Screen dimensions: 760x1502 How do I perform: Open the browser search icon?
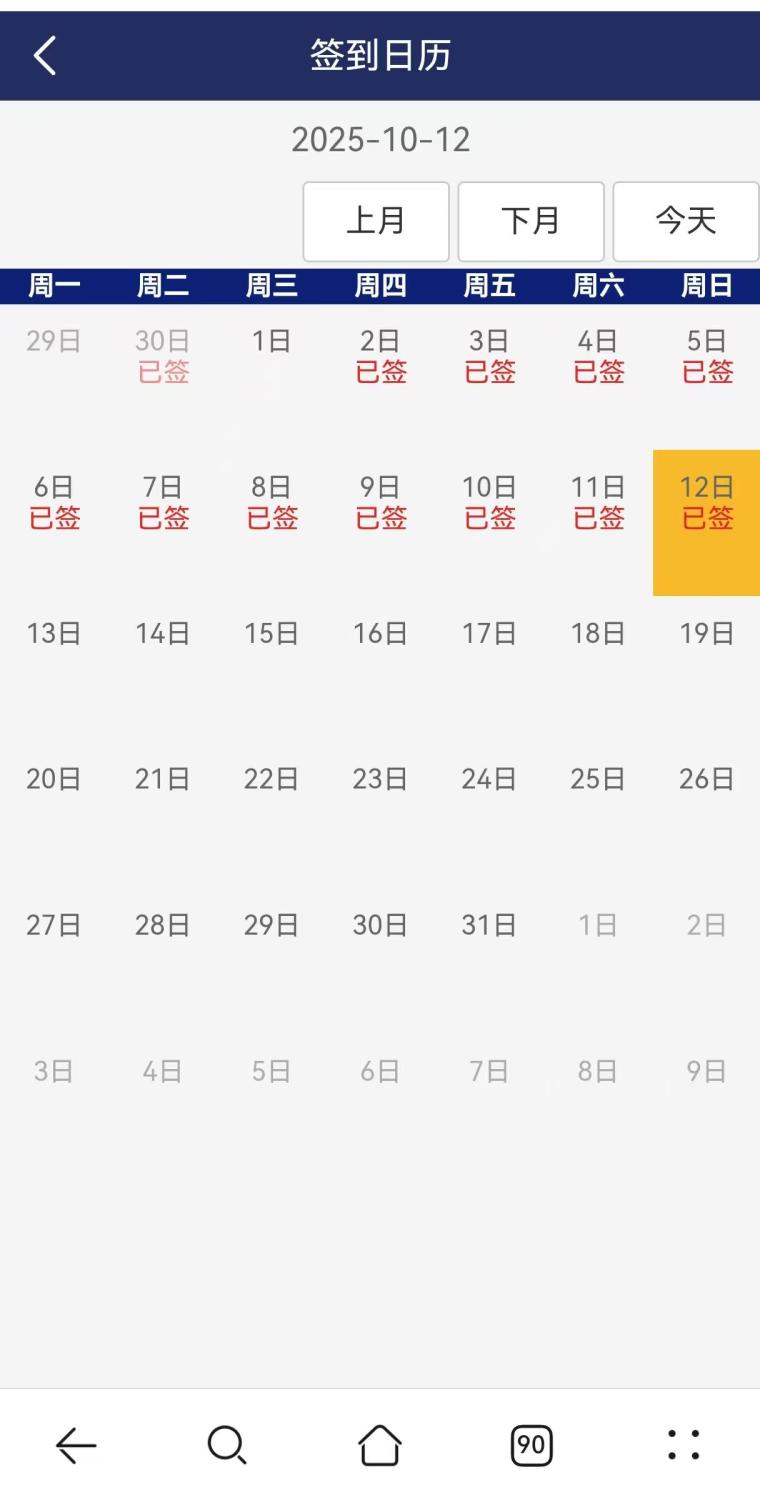227,1445
